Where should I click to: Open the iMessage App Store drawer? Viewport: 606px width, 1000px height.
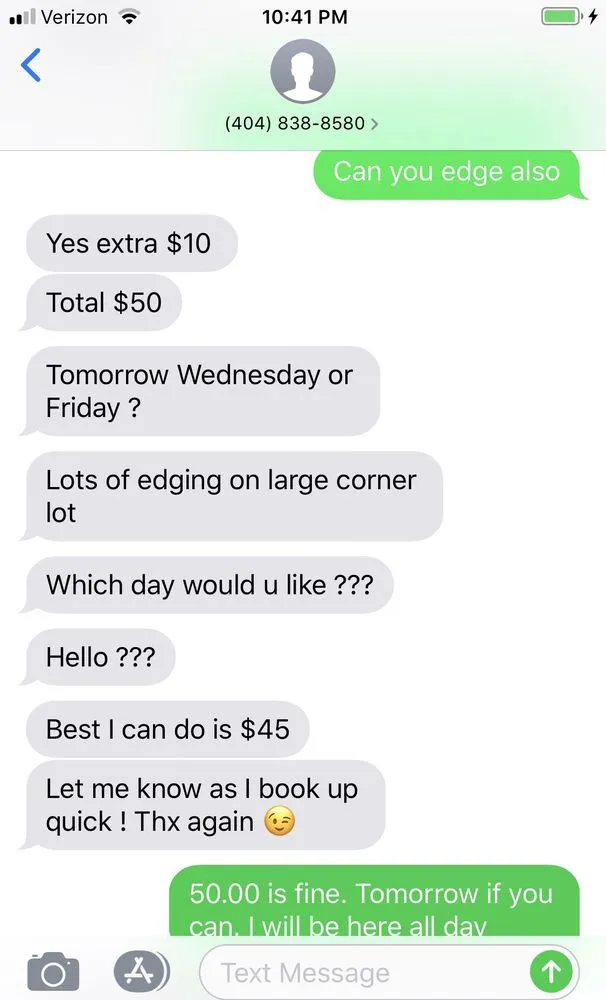point(139,971)
